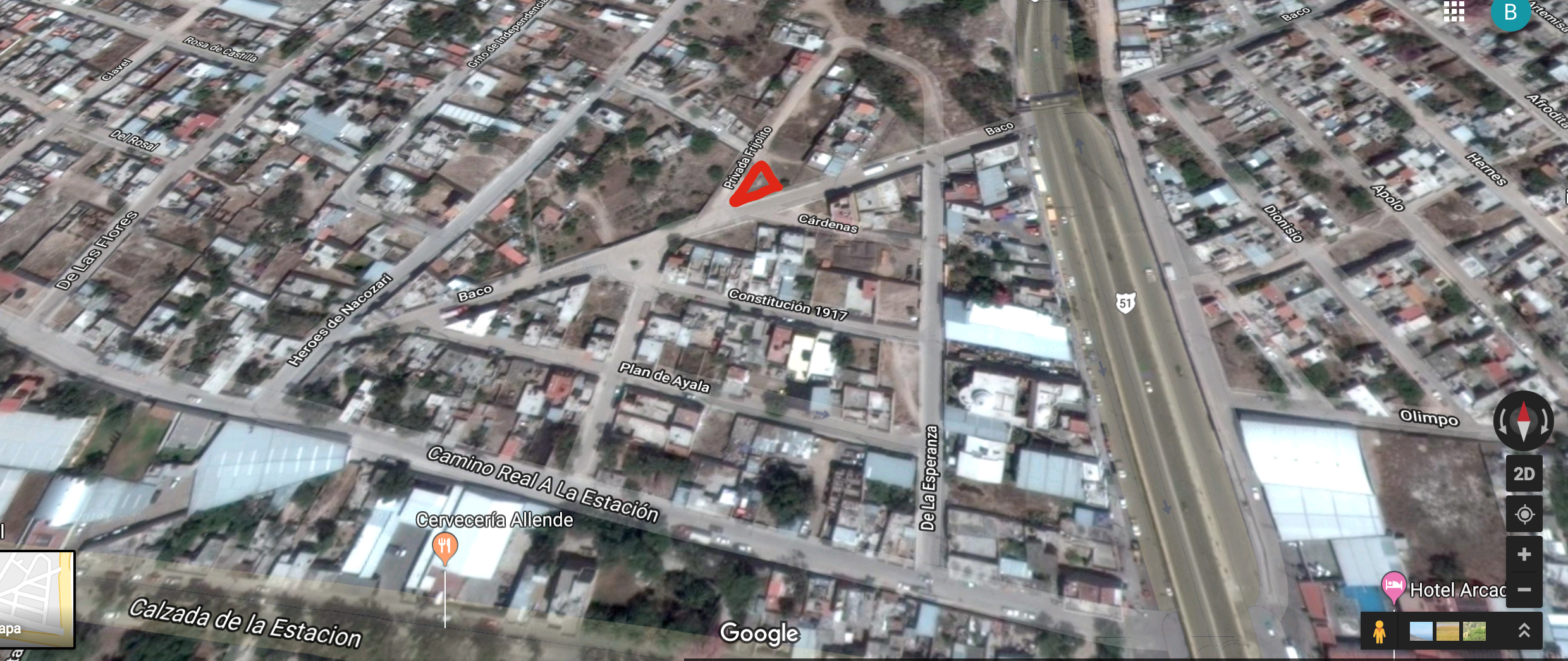Zoom in with the plus button
This screenshot has width=1568, height=661.
click(x=1524, y=554)
